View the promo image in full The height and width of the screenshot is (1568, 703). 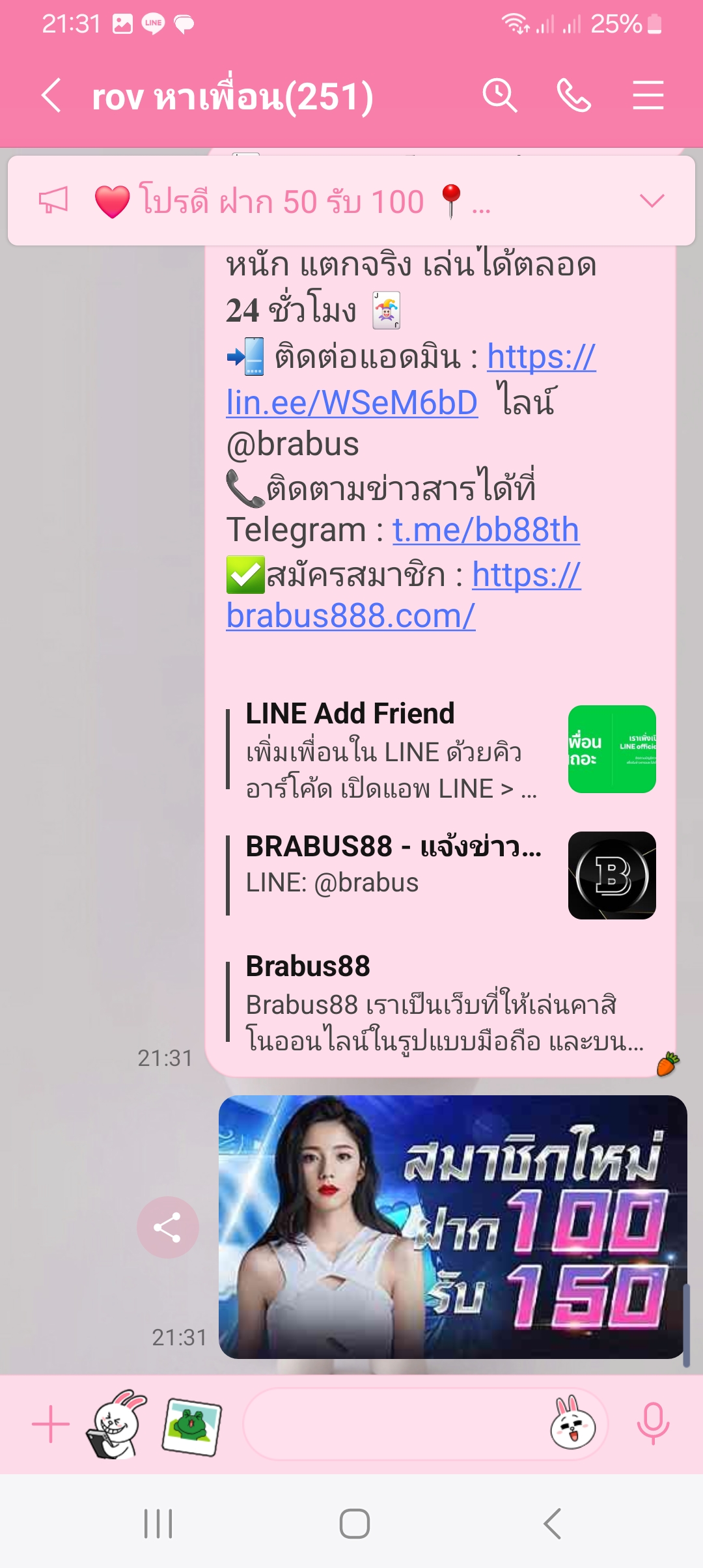pos(452,1227)
